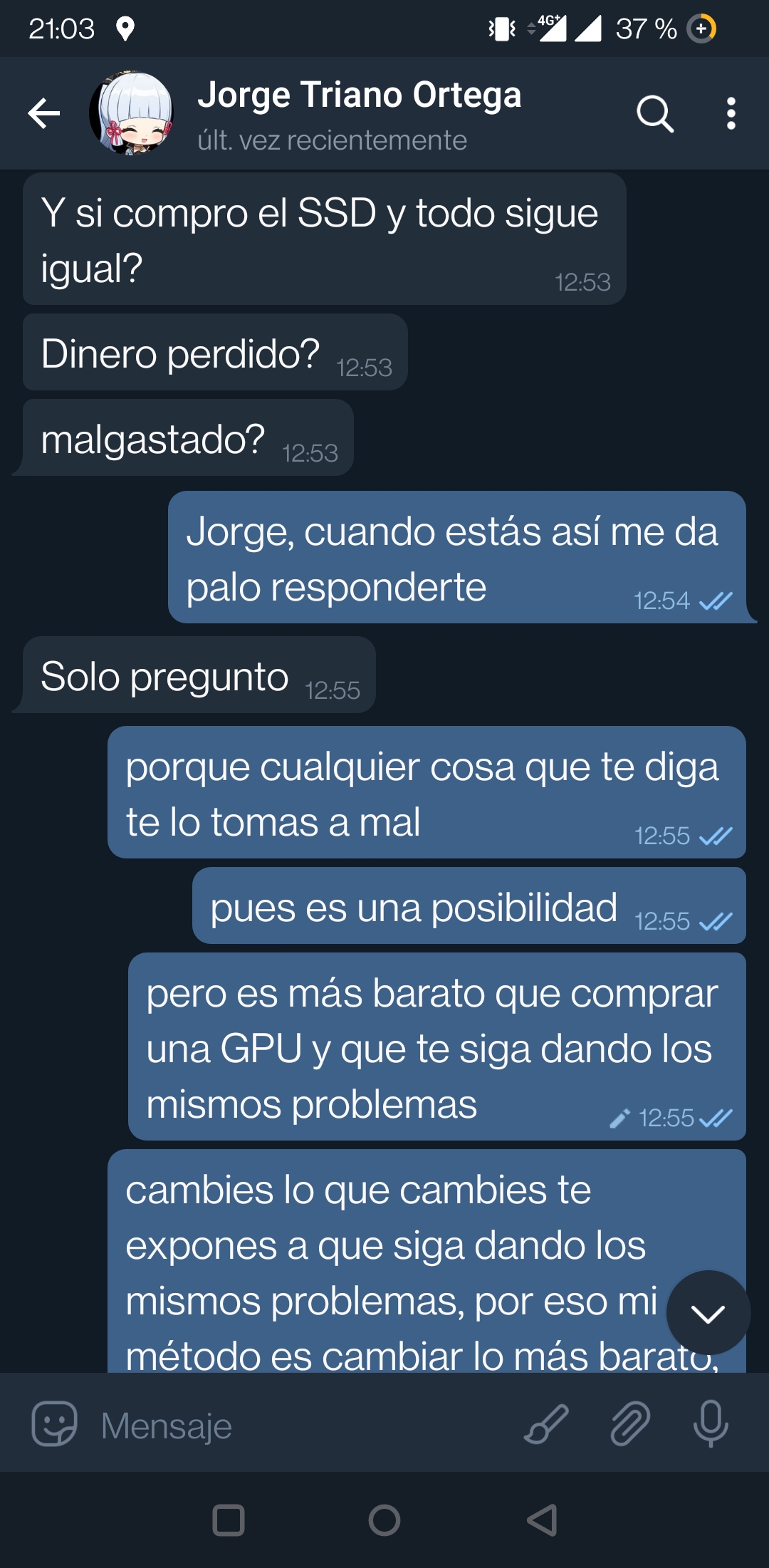This screenshot has height=1568, width=769.
Task: Select the message 'Dinero perdido?'
Action: (215, 353)
